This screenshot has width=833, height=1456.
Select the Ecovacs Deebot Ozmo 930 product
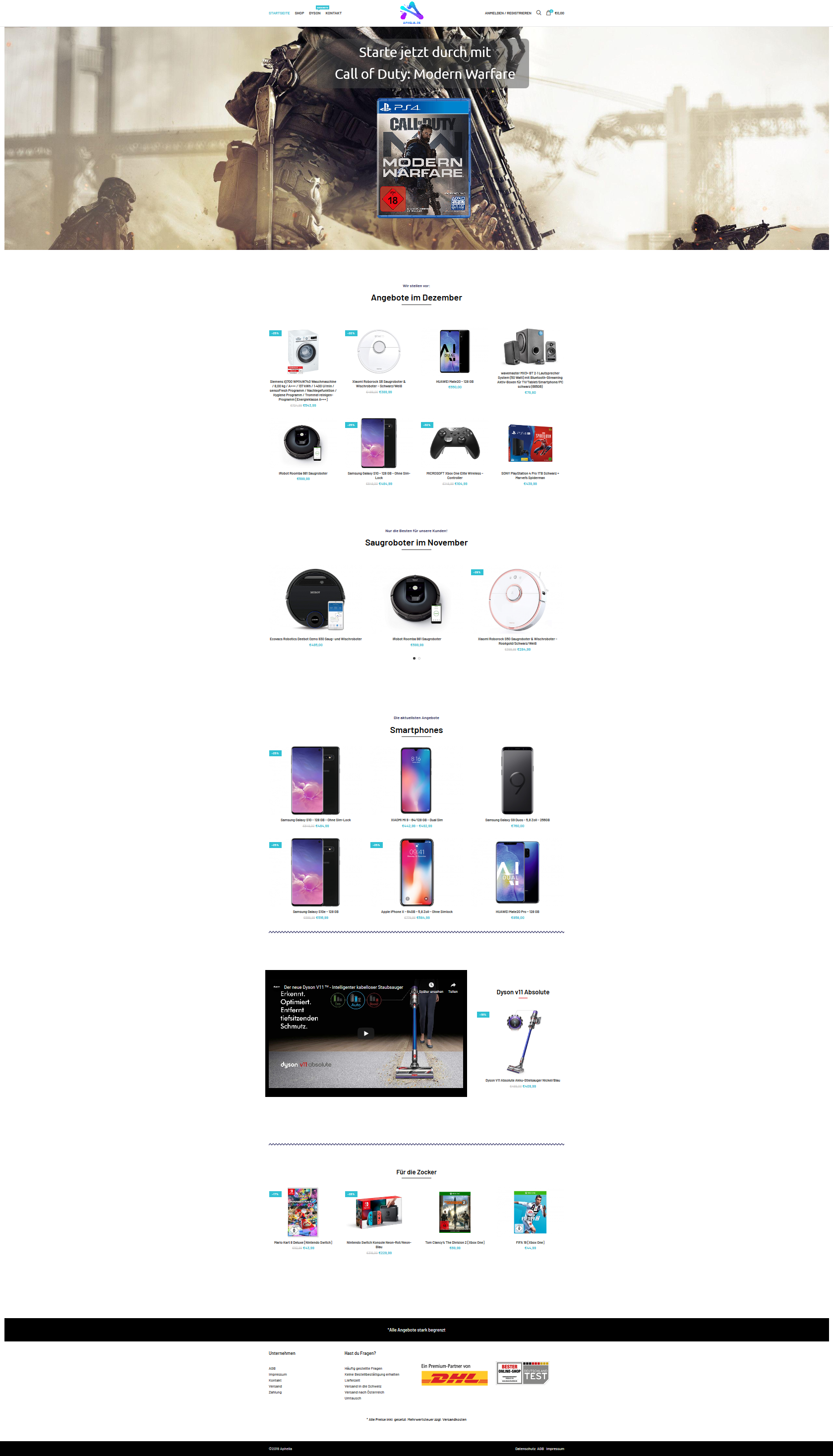tap(316, 639)
